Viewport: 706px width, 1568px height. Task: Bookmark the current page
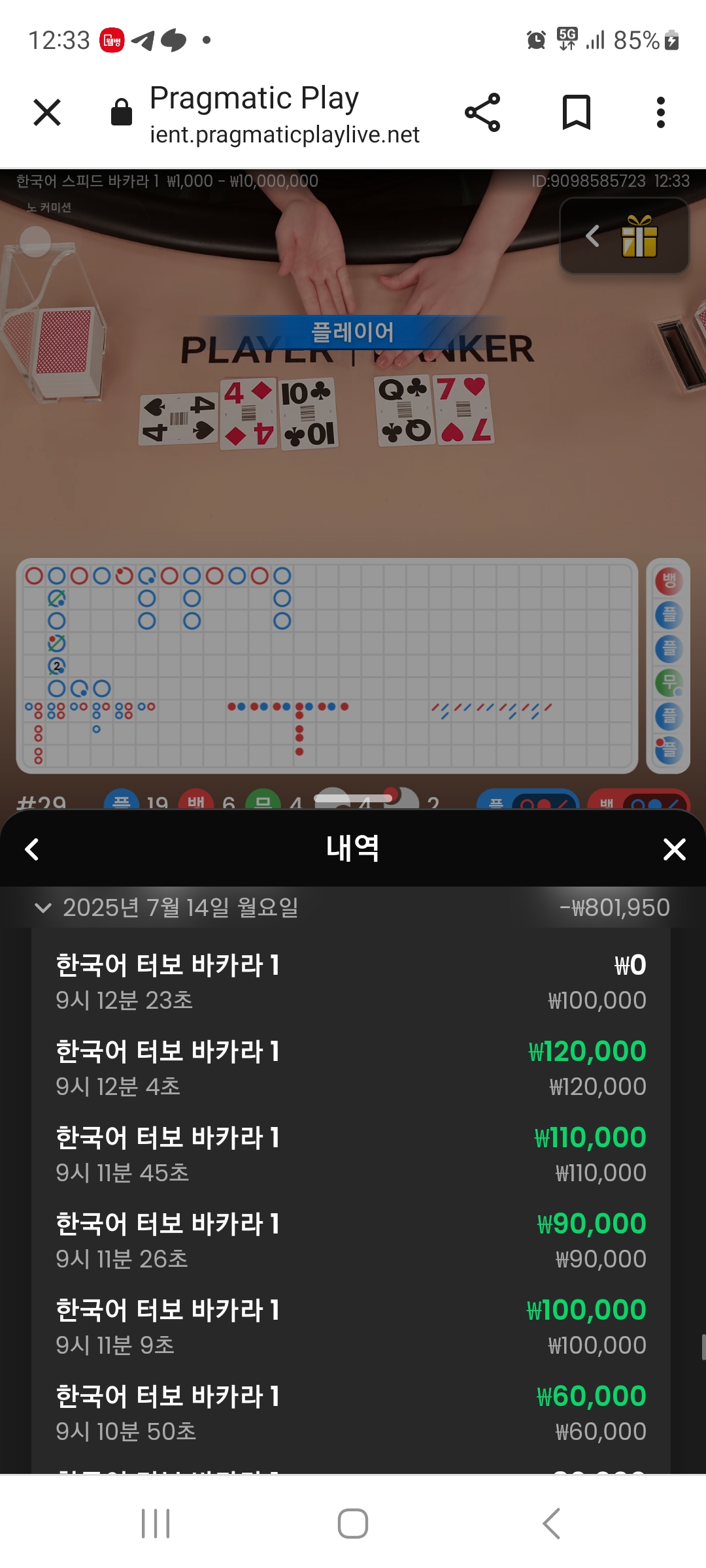576,112
